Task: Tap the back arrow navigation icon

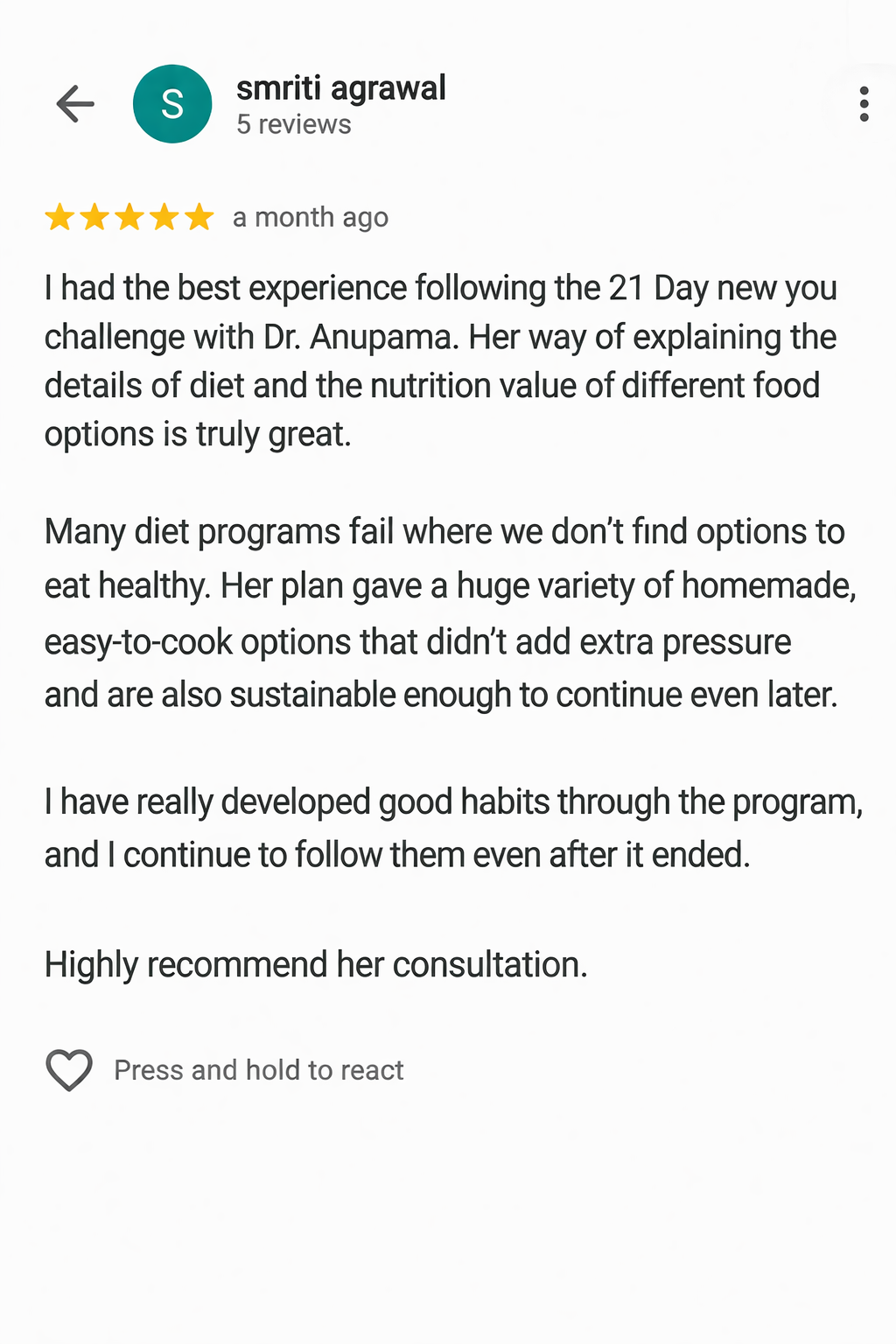Action: click(75, 103)
